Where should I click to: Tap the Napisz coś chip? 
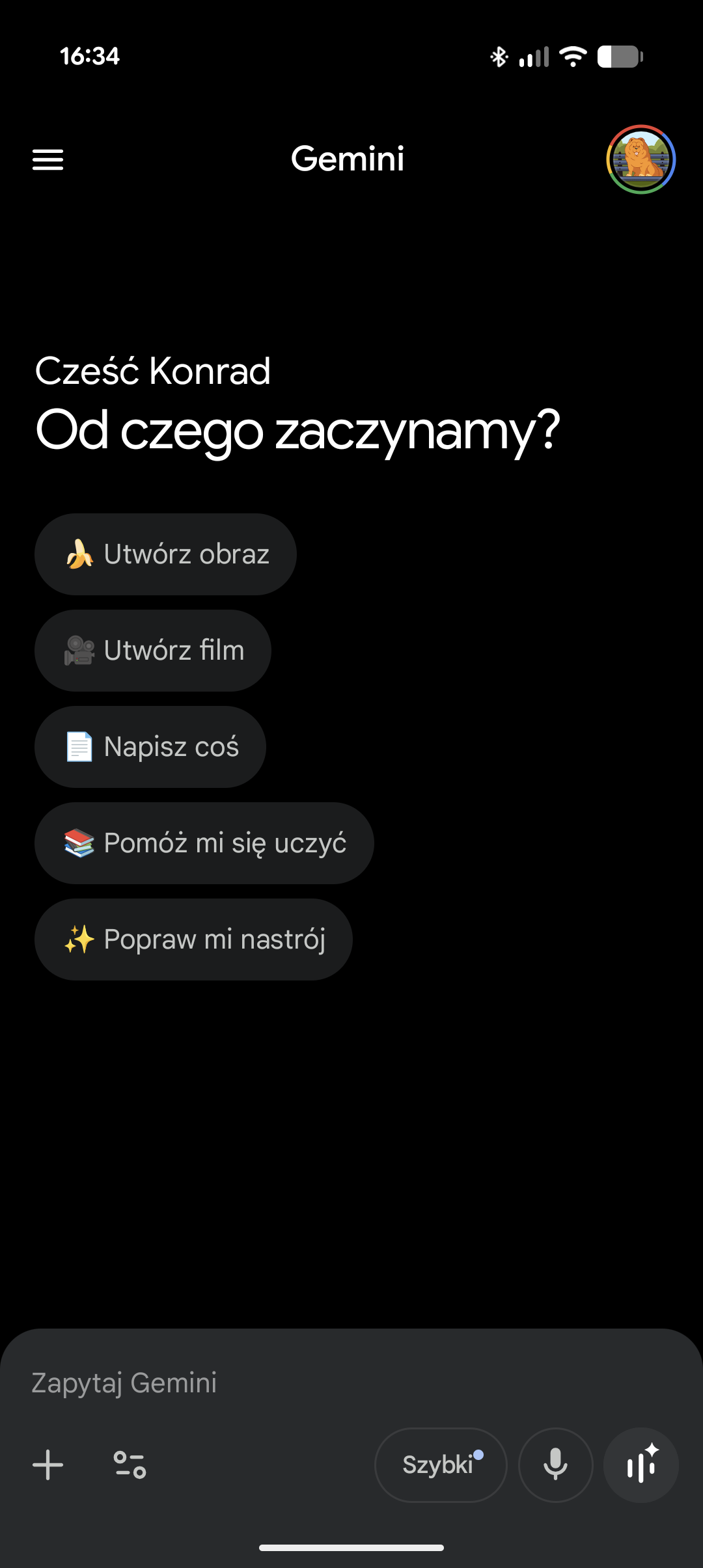[x=150, y=747]
